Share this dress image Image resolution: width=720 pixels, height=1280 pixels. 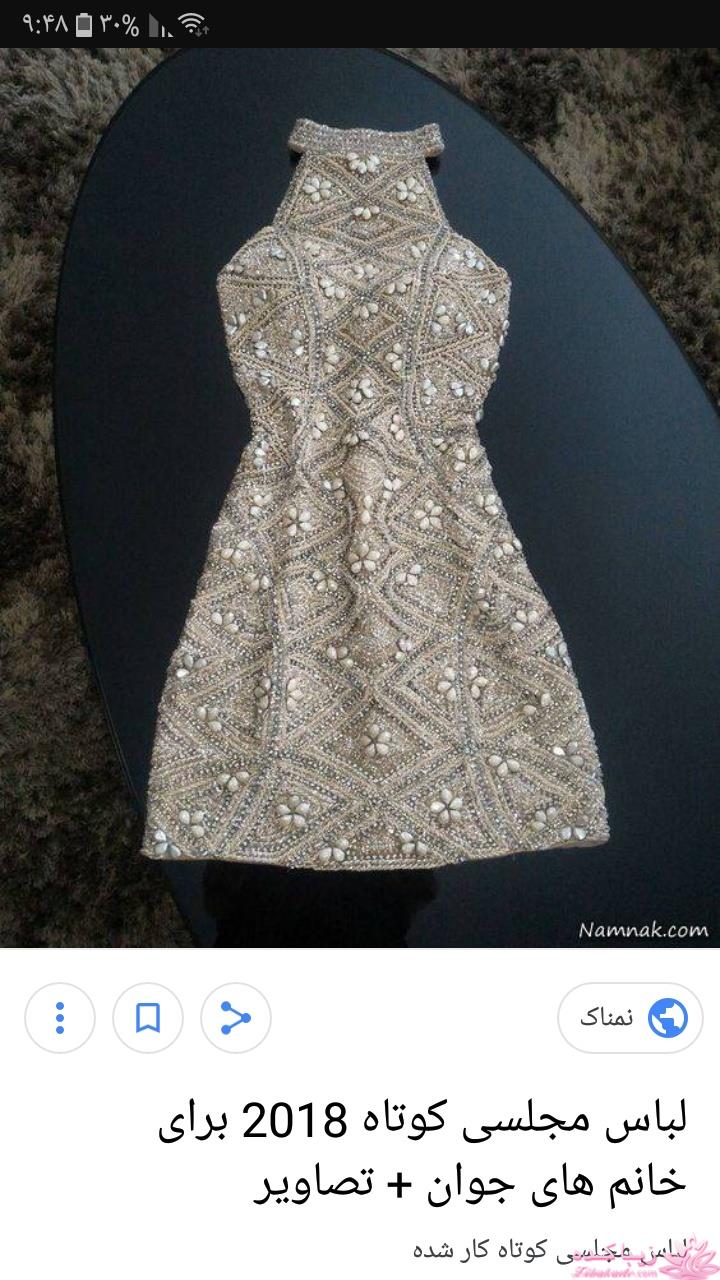pyautogui.click(x=236, y=1018)
